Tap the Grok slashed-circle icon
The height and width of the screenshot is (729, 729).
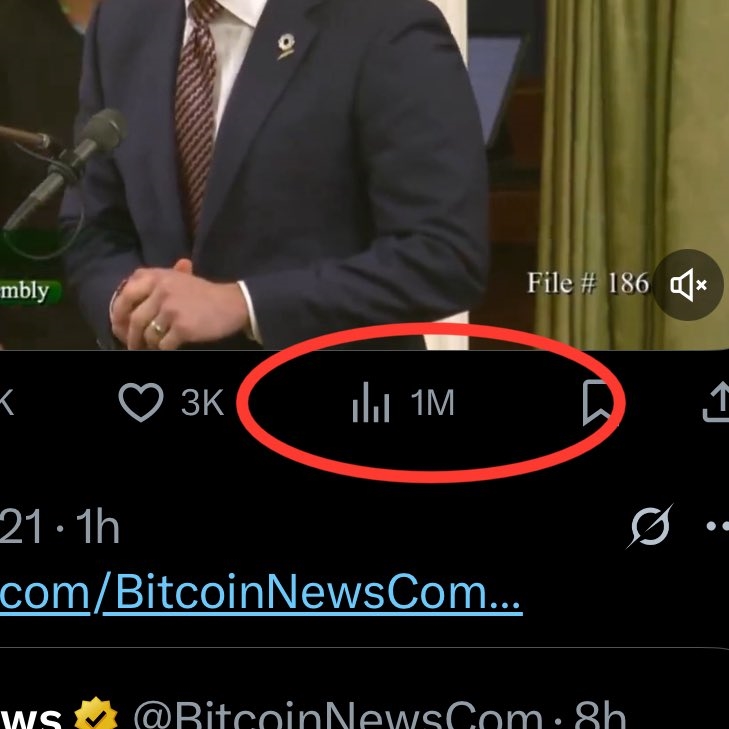pos(650,526)
